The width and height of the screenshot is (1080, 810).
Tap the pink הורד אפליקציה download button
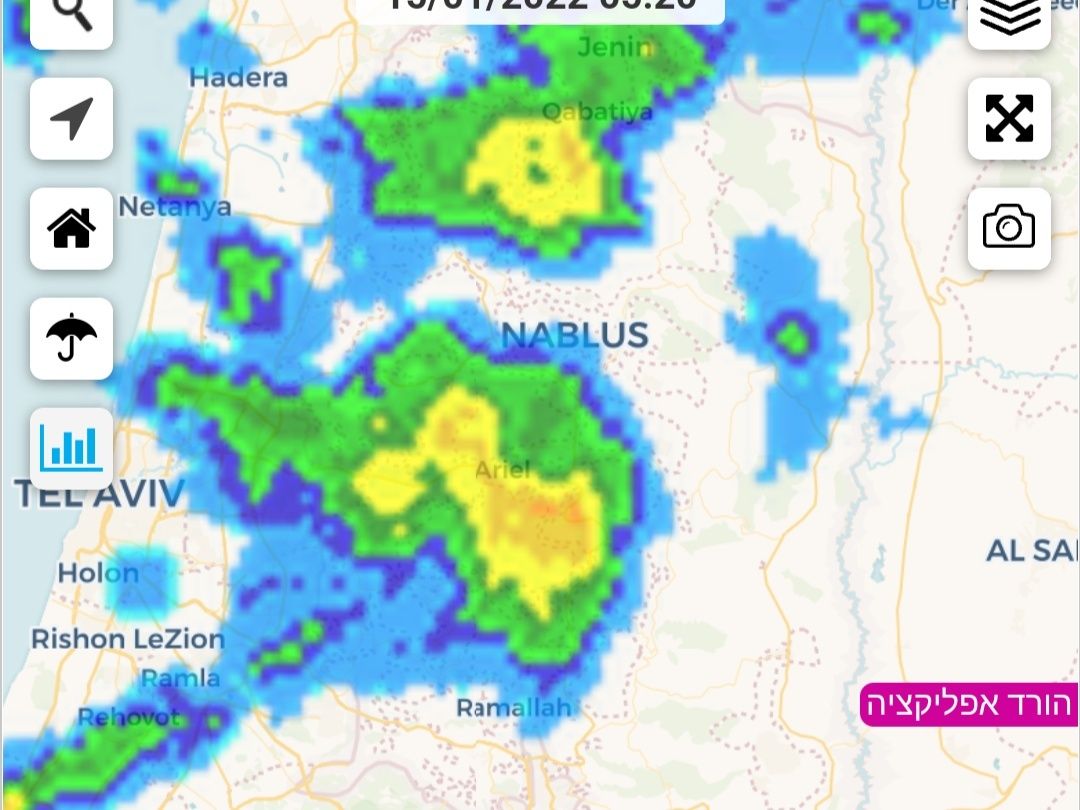(968, 705)
